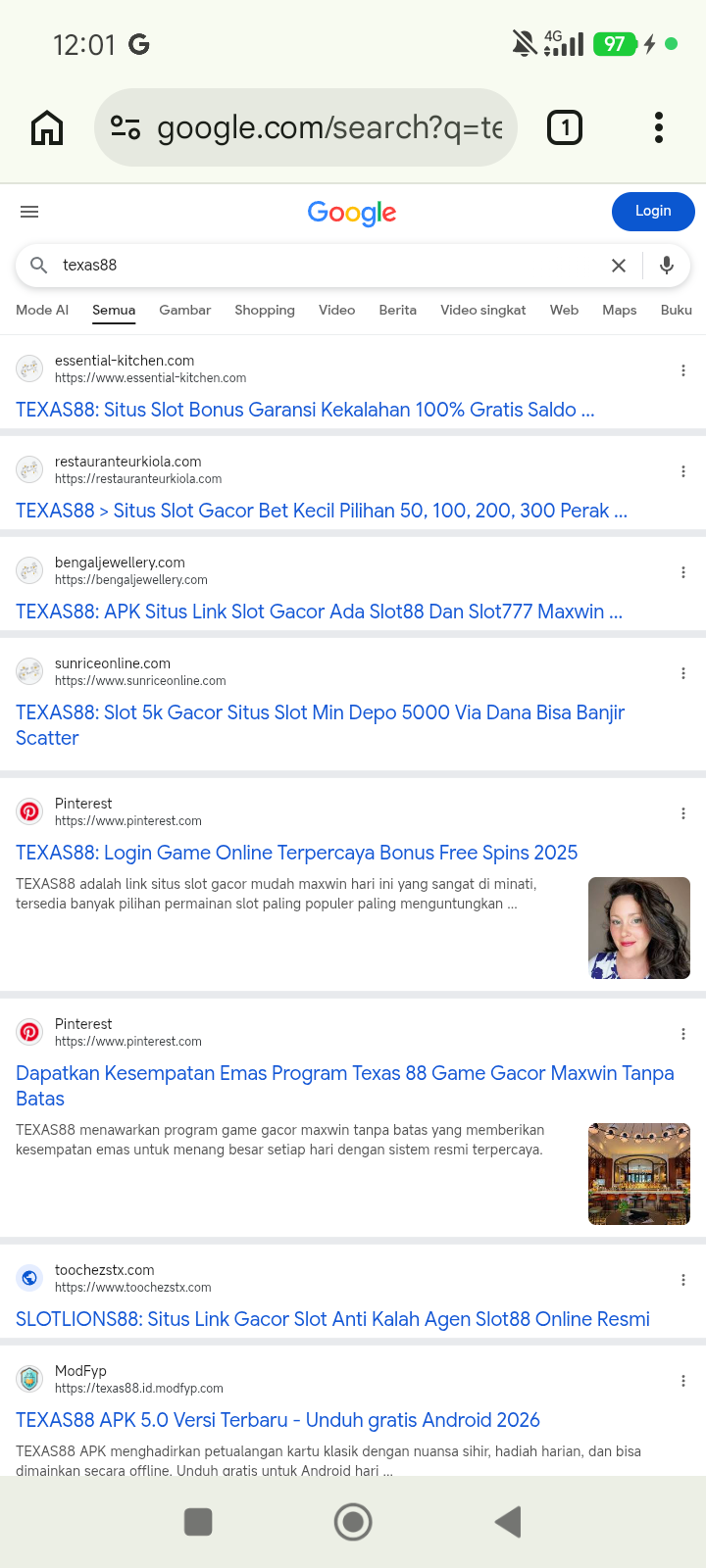Open the tab switcher showing 1 tab
706x1568 pixels.
[x=564, y=127]
